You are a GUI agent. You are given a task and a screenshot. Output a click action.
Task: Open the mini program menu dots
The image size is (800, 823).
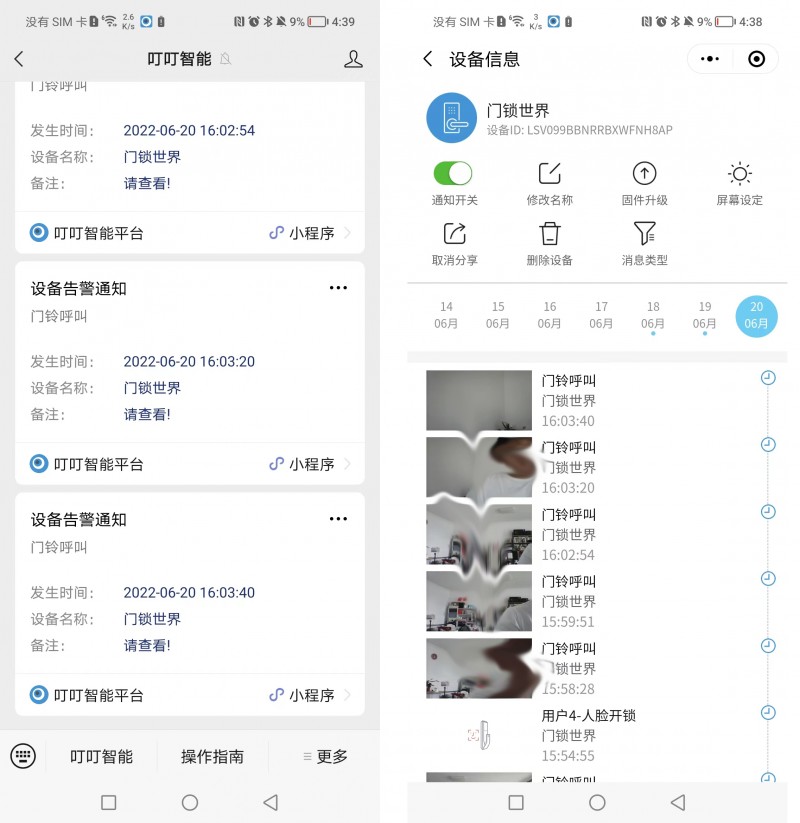[710, 59]
